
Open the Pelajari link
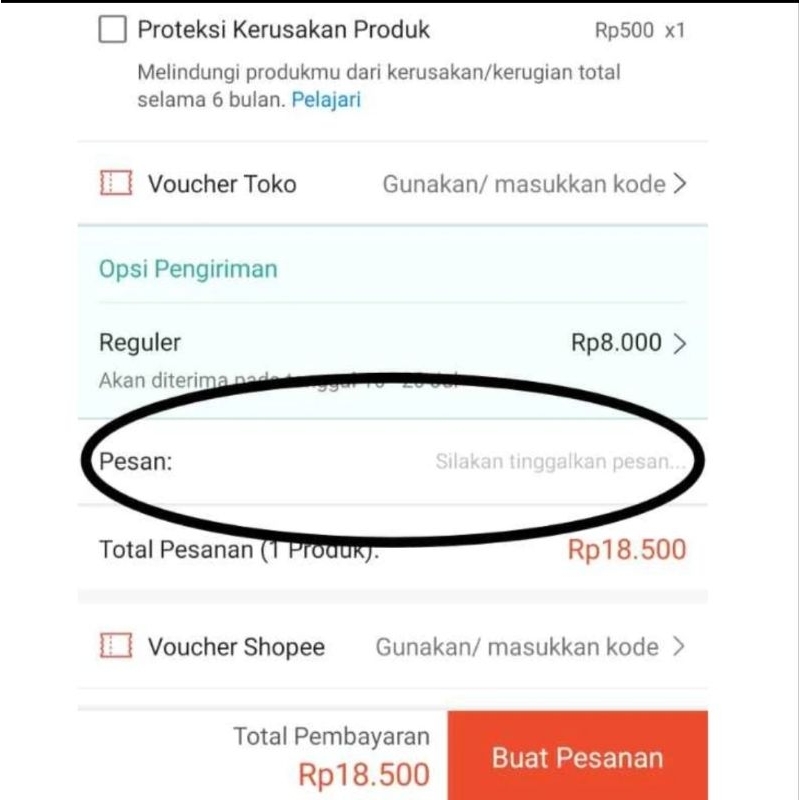pos(326,100)
